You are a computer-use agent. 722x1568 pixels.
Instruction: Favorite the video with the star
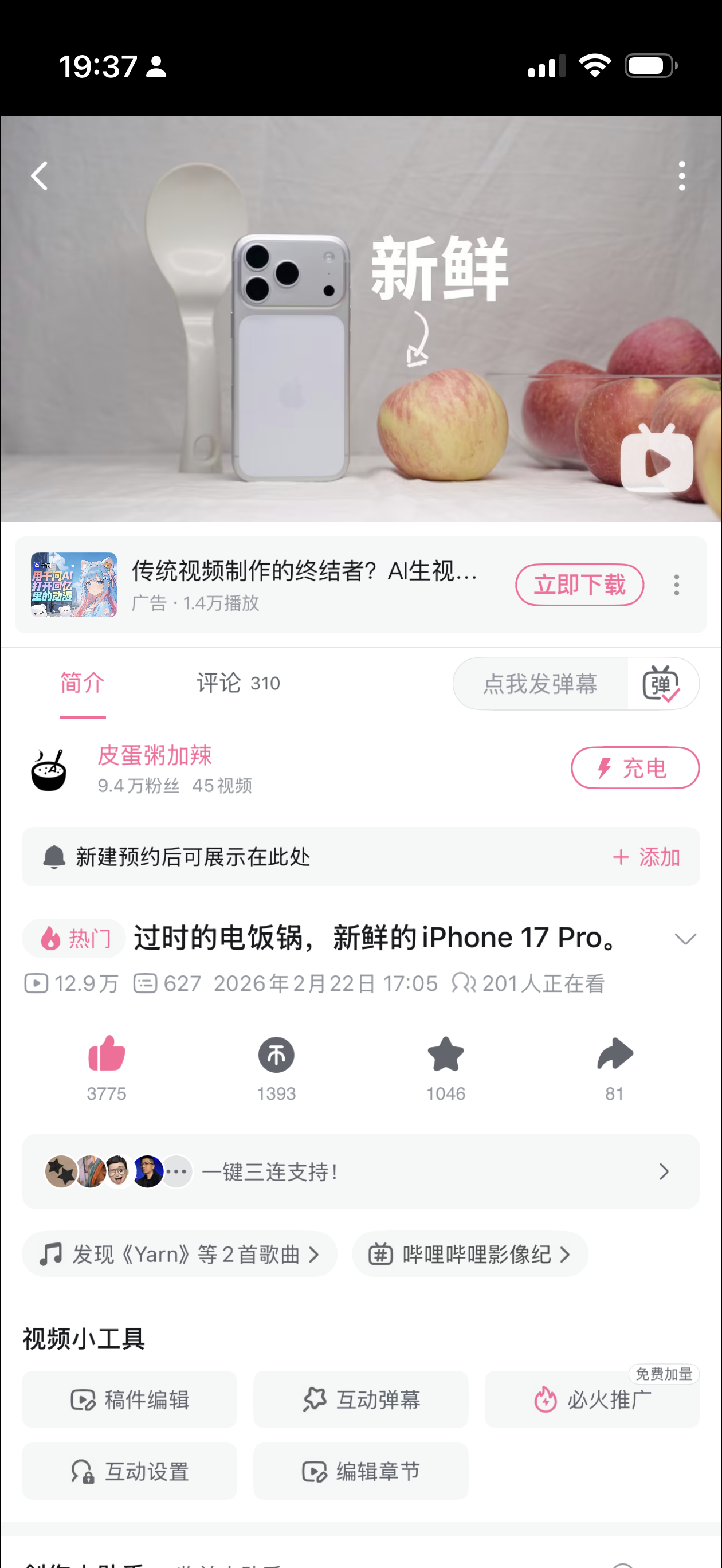446,1055
